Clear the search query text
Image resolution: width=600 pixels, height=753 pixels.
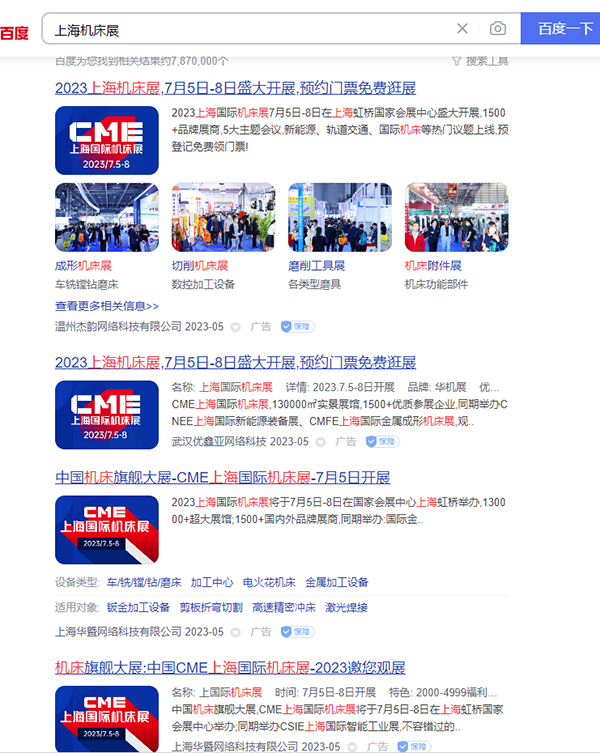tap(462, 29)
